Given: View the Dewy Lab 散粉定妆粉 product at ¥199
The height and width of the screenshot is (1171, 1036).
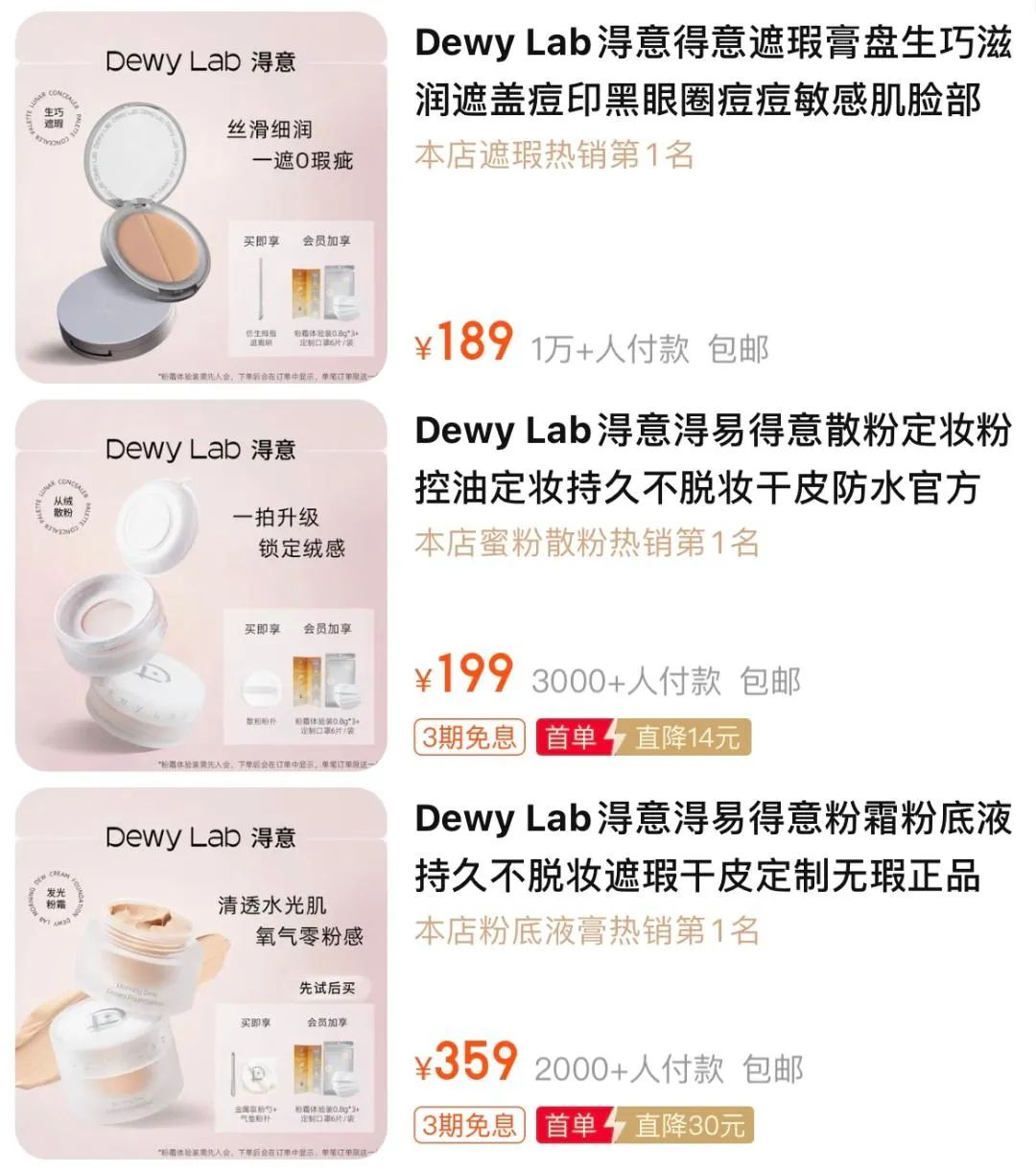Looking at the screenshot, I should coord(712,458).
